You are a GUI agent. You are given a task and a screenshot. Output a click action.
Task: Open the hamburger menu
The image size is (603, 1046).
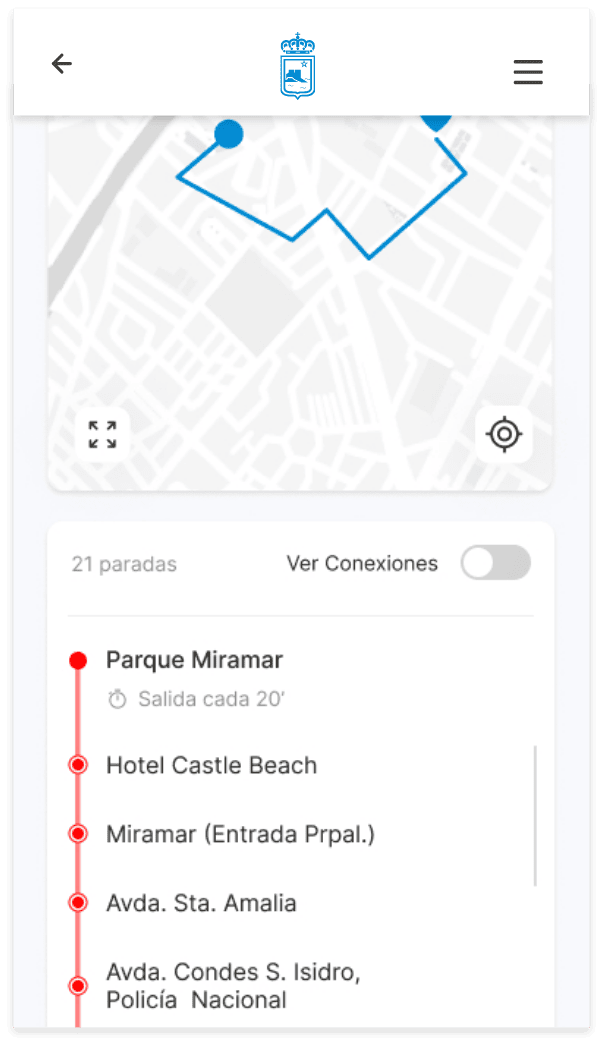[528, 72]
